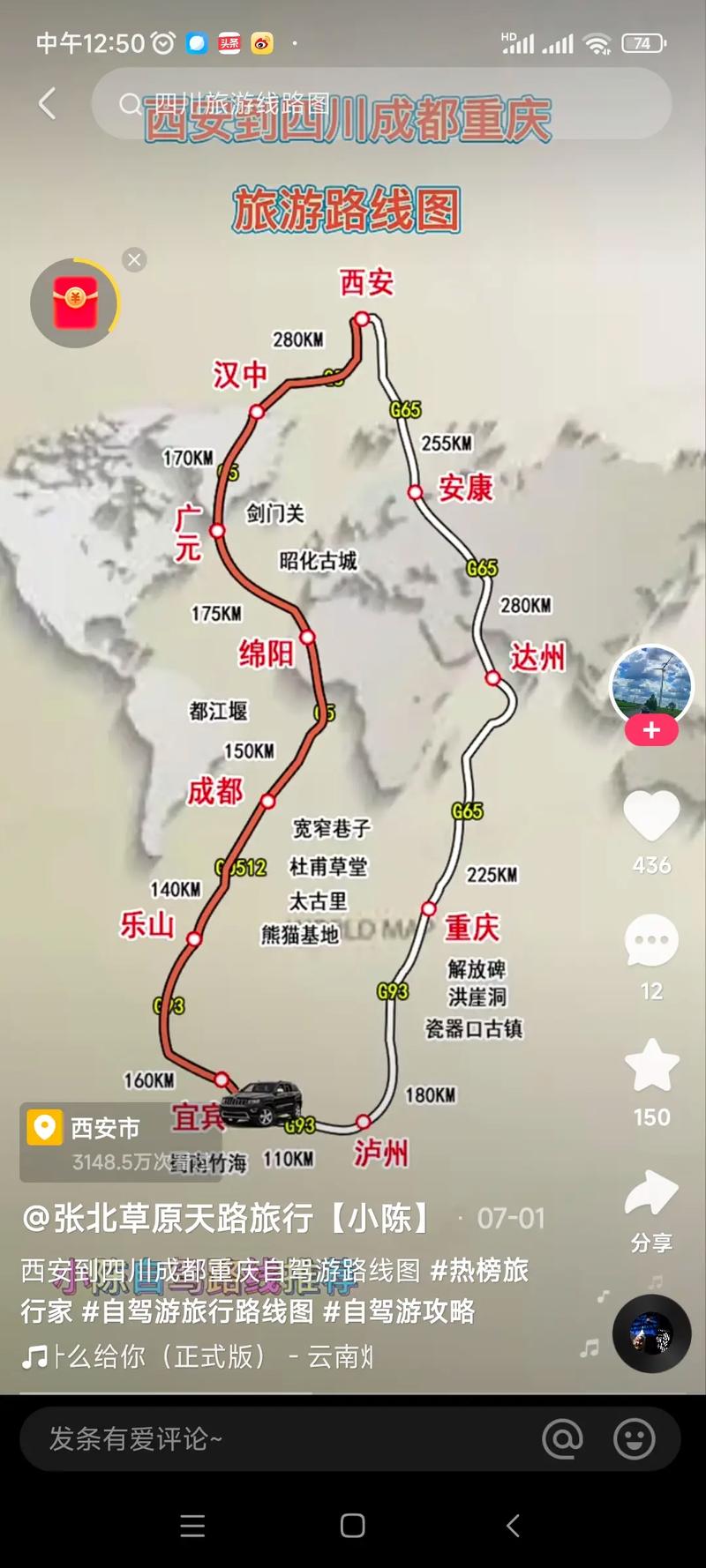The width and height of the screenshot is (706, 1568).
Task: Open the spinning music disc icon
Action: [651, 1333]
